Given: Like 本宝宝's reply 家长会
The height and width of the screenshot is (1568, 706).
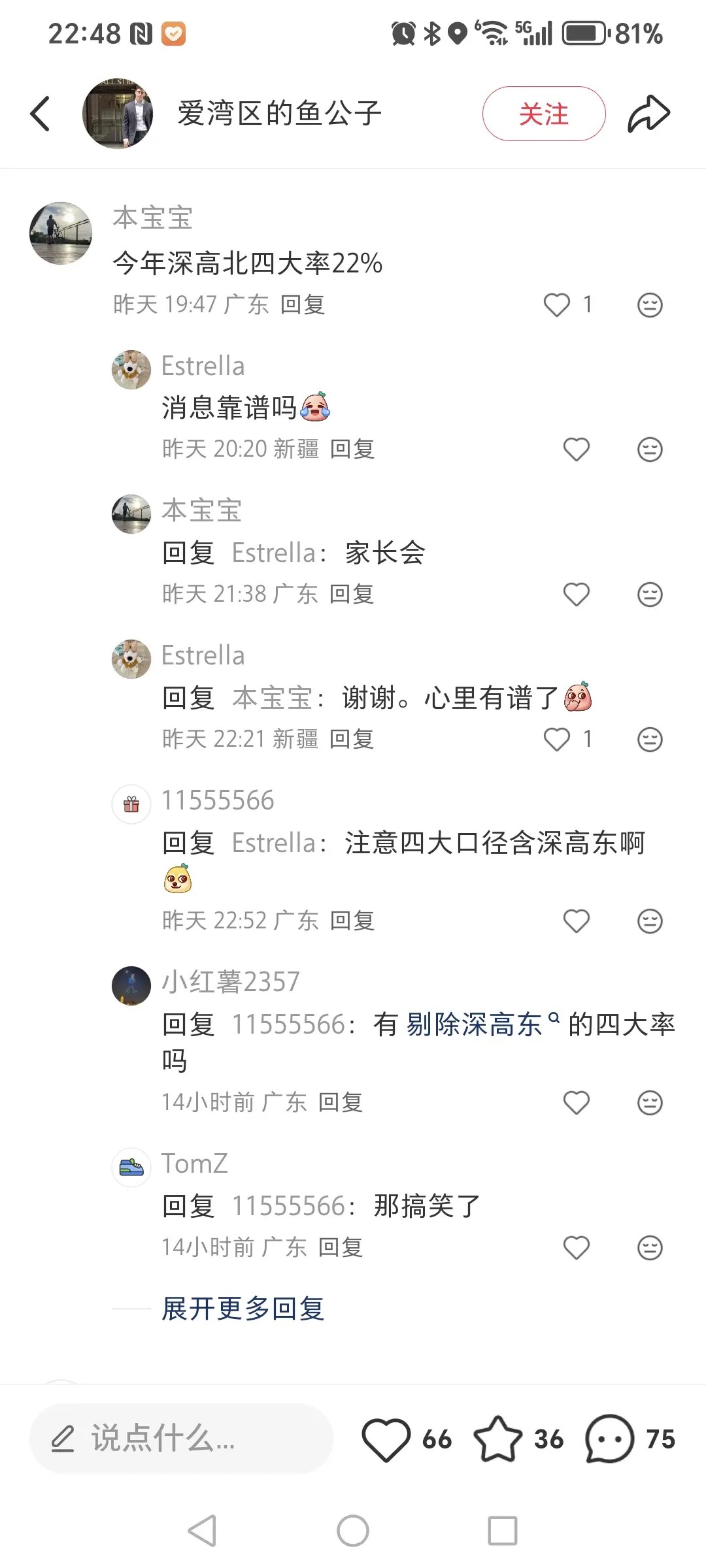Looking at the screenshot, I should click(576, 595).
